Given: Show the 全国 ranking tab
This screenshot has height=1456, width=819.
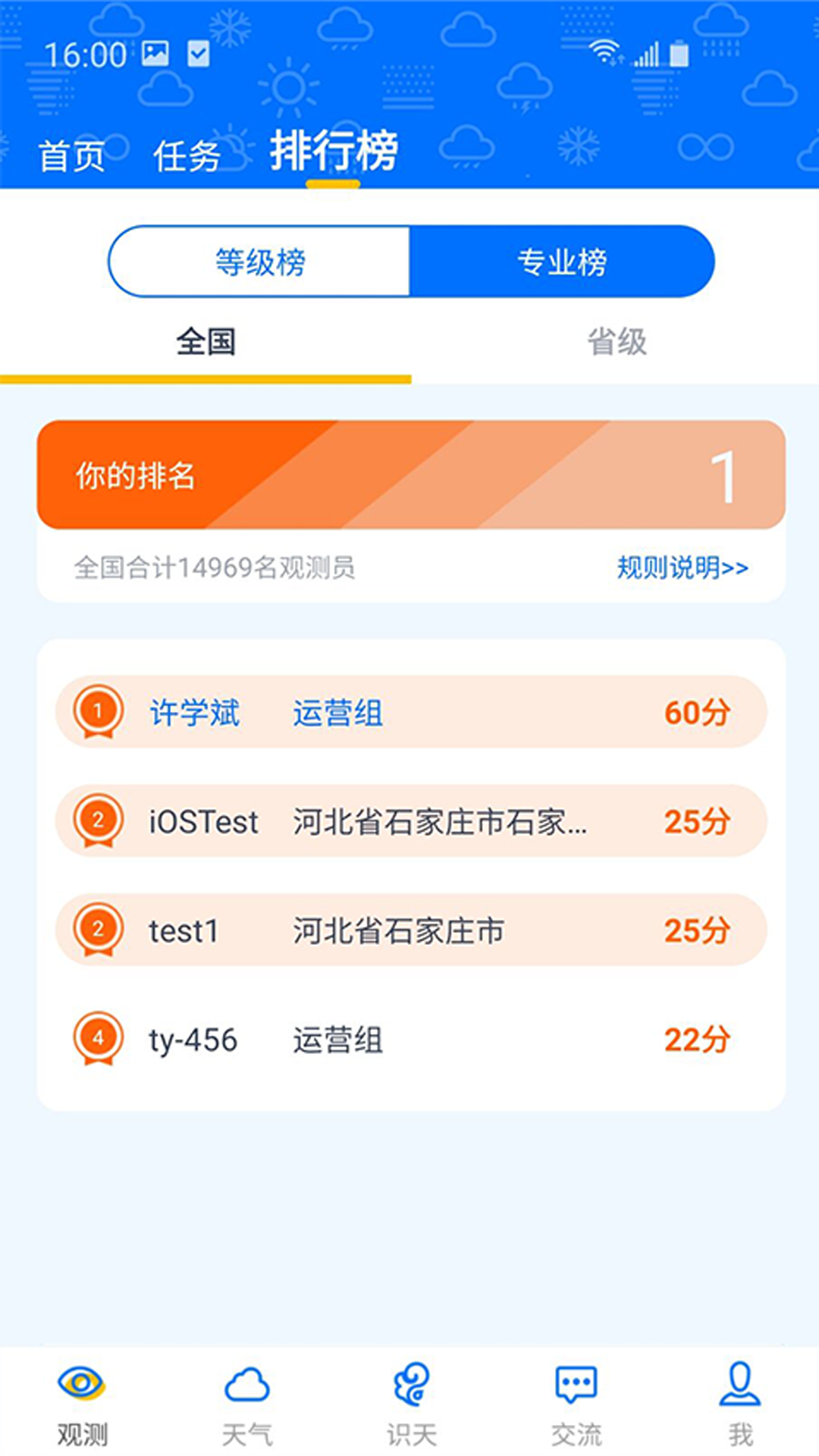Looking at the screenshot, I should 206,342.
